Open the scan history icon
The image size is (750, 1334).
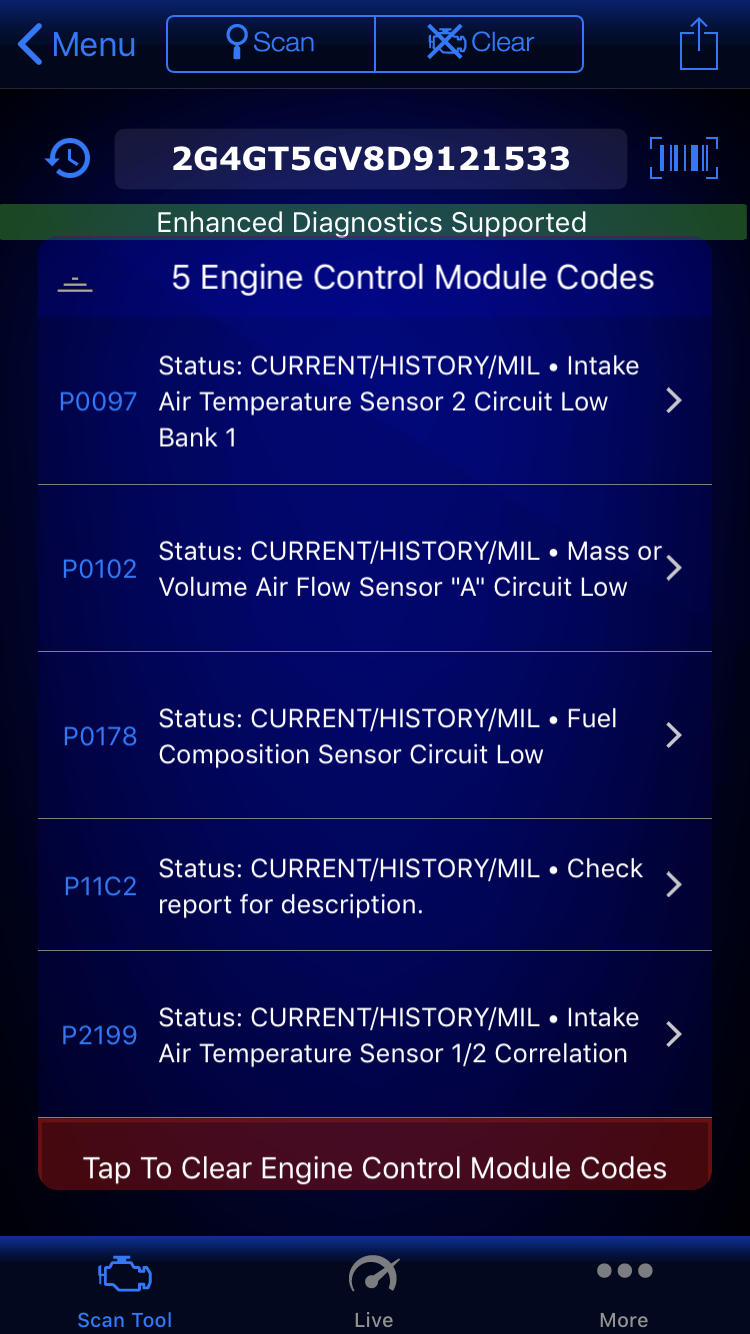coord(68,158)
